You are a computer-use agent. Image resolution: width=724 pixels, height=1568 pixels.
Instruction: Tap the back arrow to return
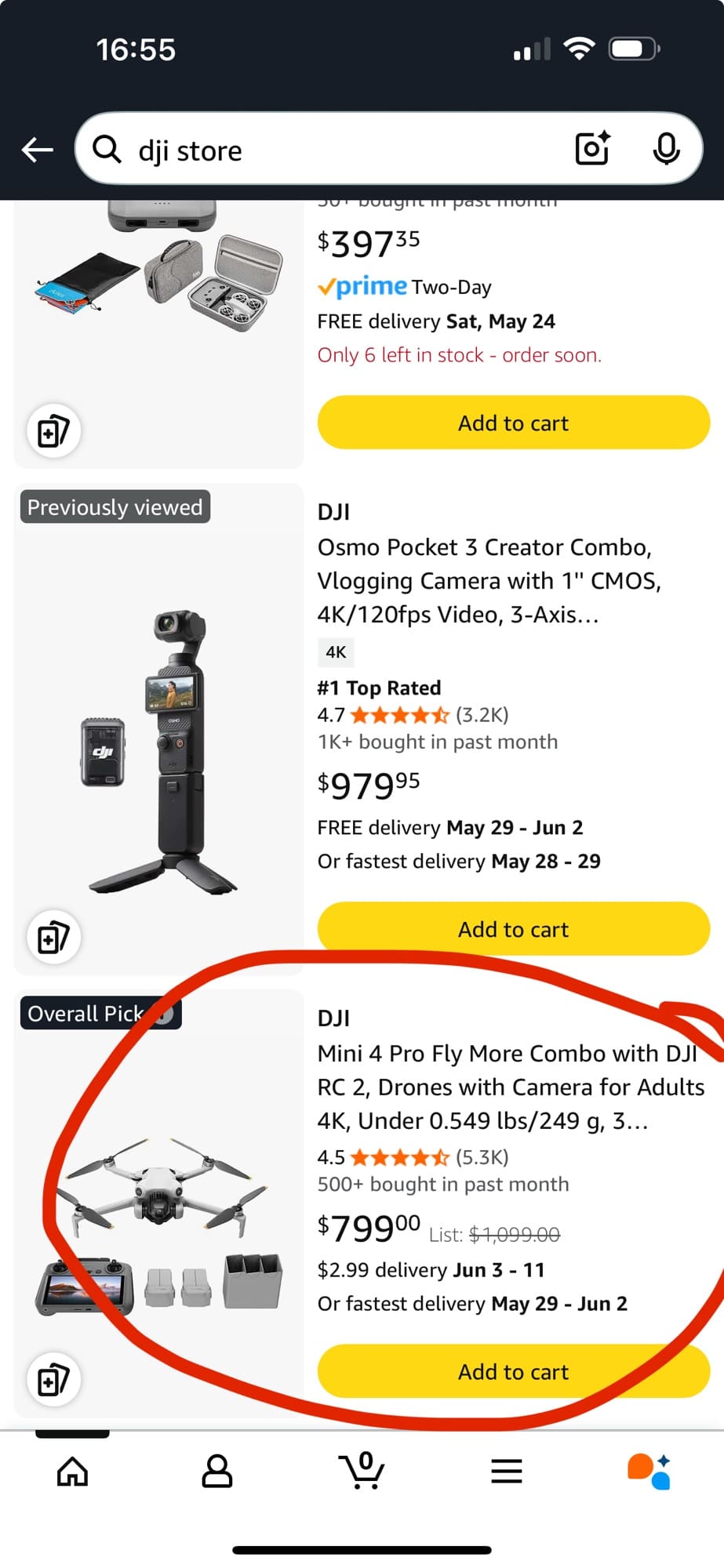pyautogui.click(x=37, y=149)
